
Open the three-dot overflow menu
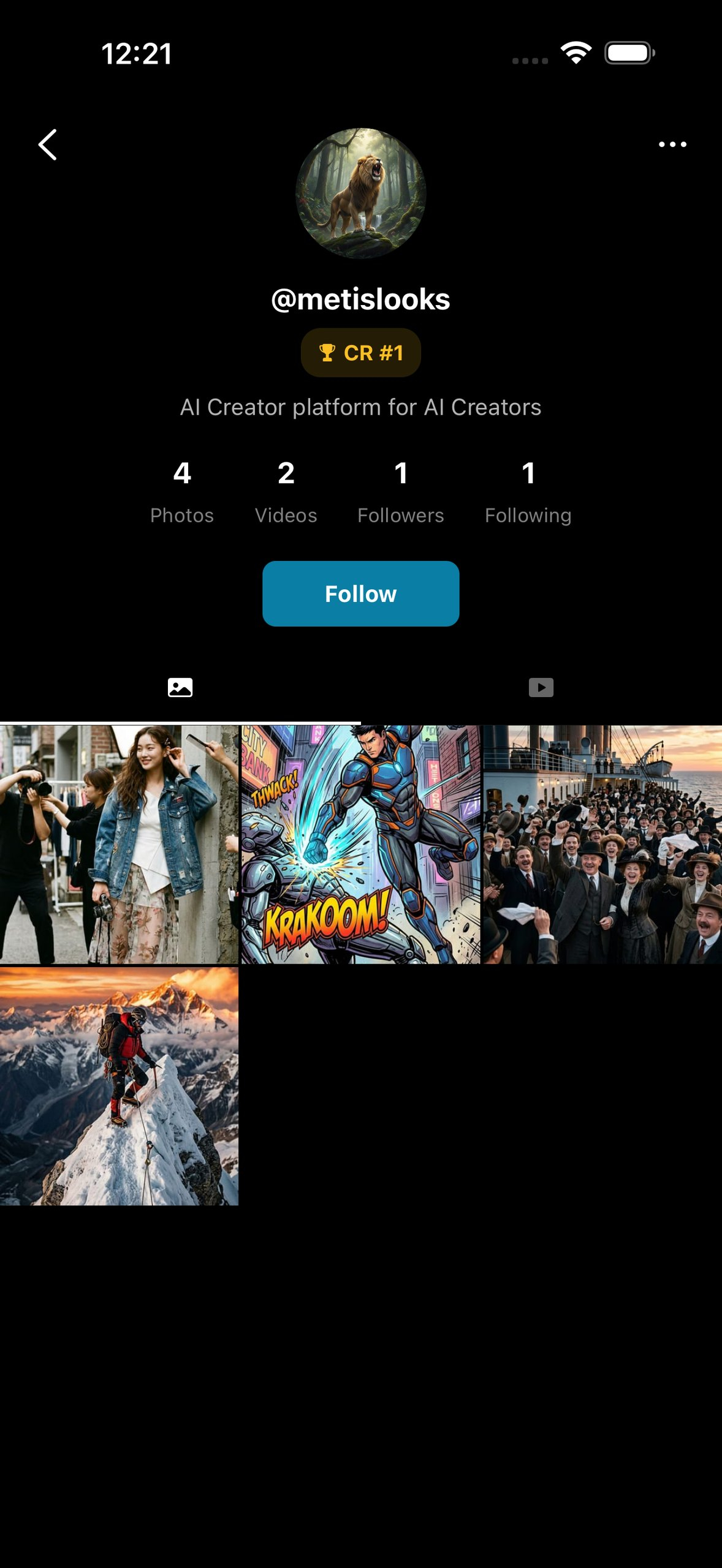[x=672, y=145]
